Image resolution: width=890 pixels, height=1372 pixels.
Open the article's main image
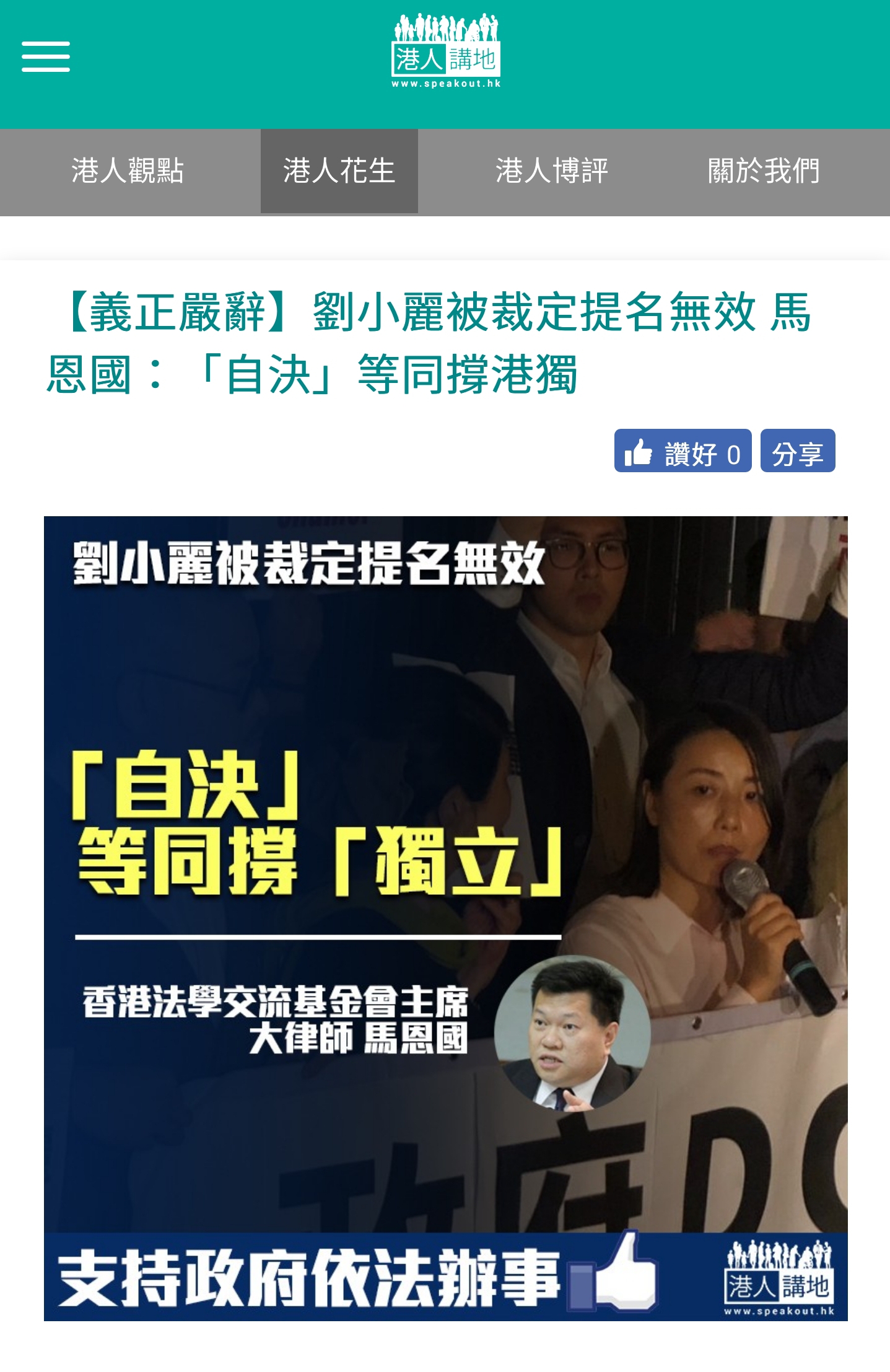pos(445,918)
